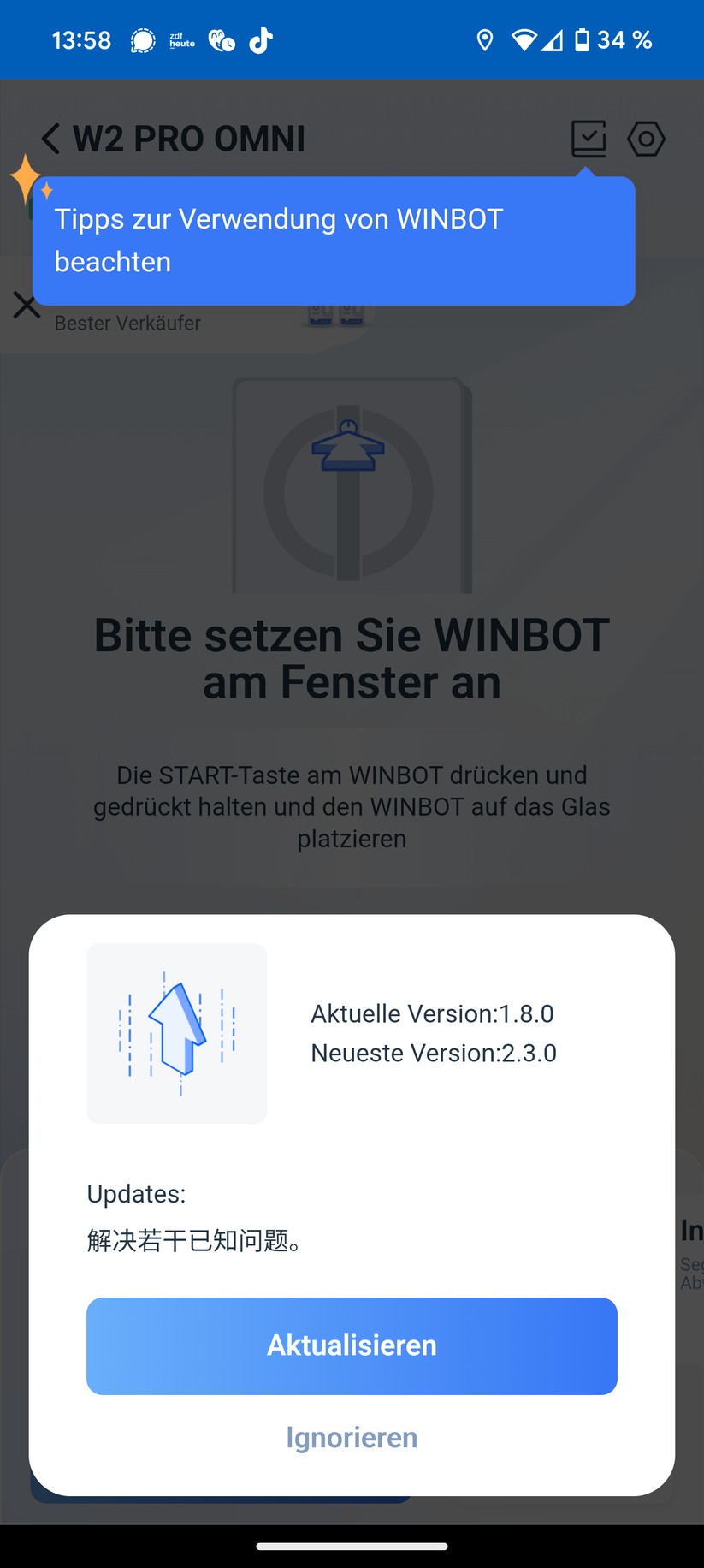Tap the firmware update arrow illustration

coord(175,1033)
